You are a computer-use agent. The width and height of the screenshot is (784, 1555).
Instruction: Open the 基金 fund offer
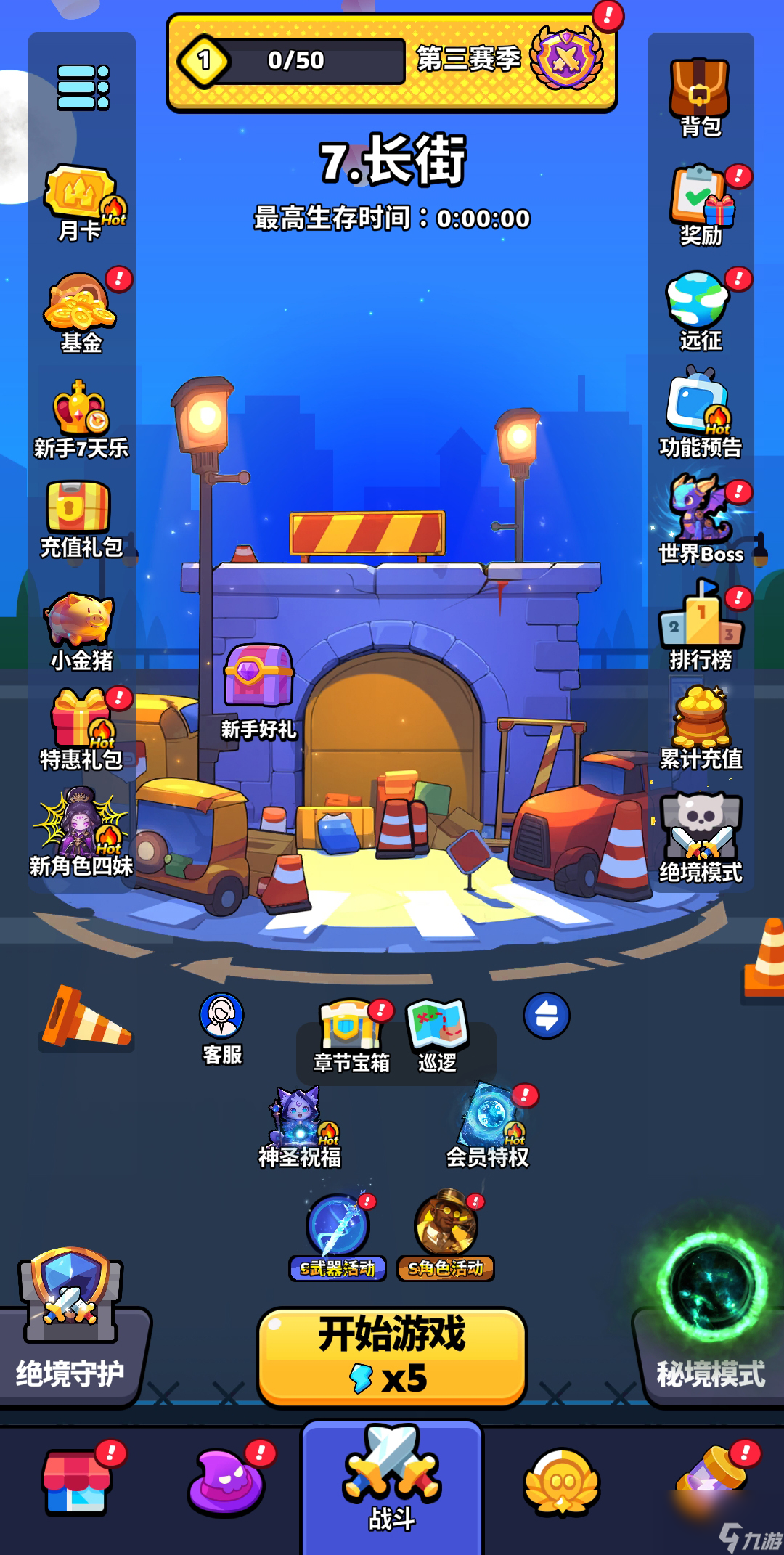click(81, 311)
